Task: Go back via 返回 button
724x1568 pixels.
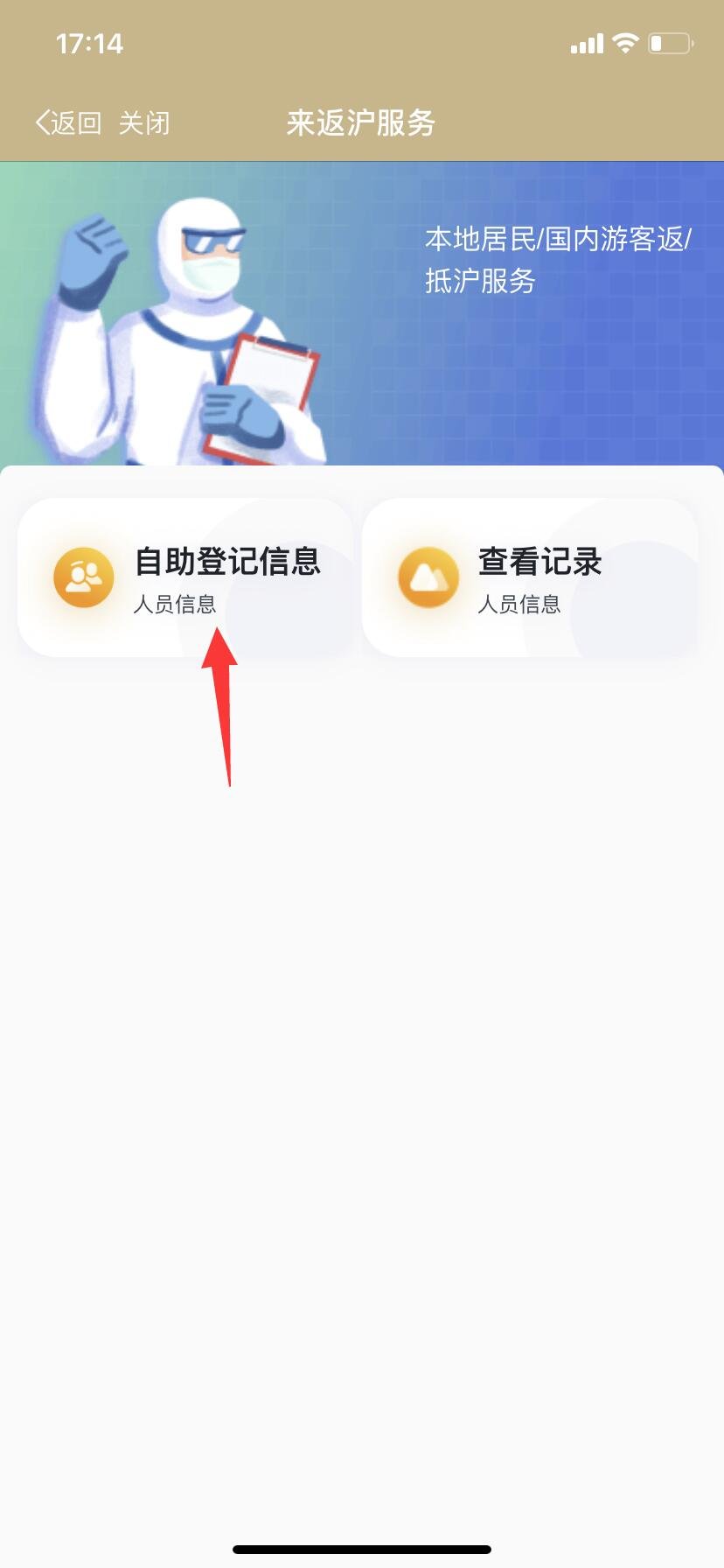Action: [x=68, y=123]
